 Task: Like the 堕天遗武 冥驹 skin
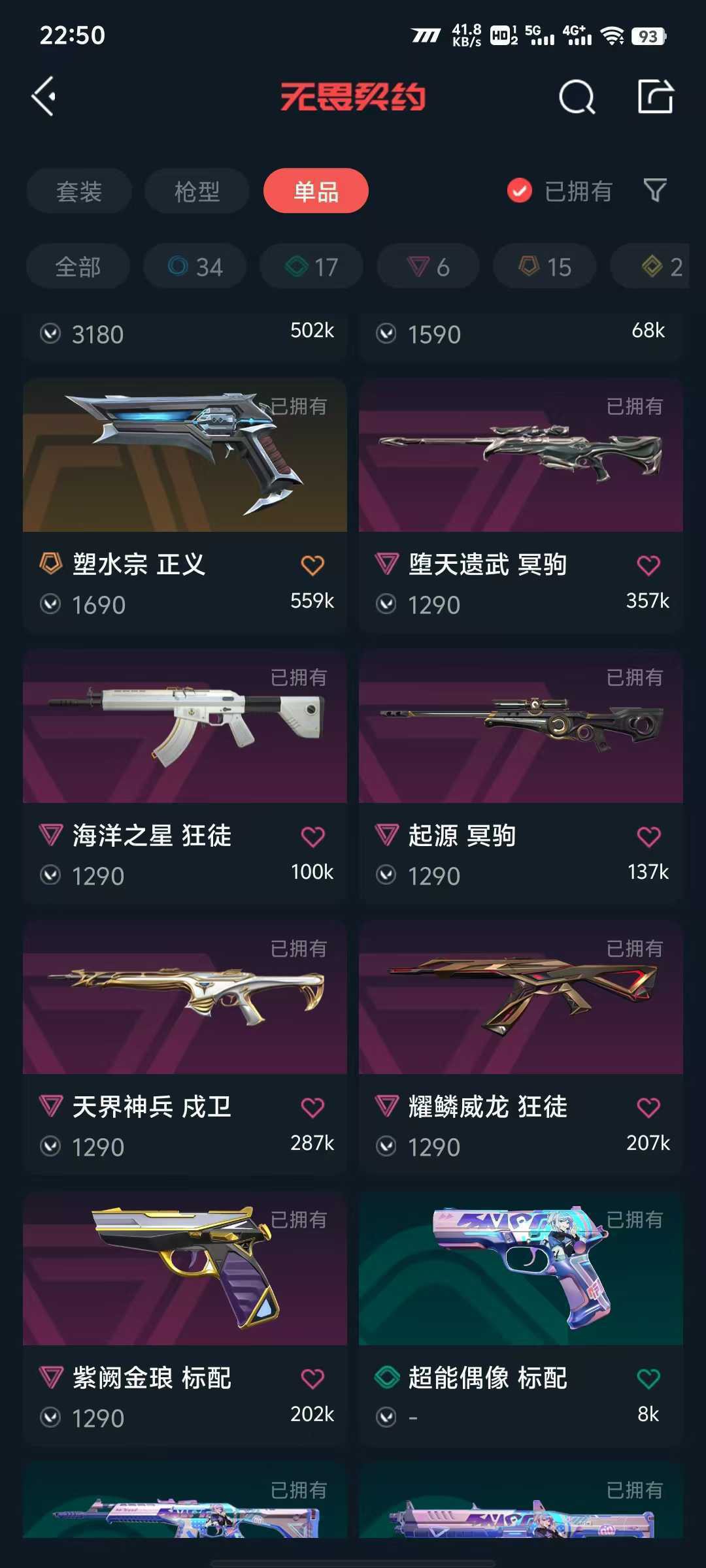pyautogui.click(x=648, y=565)
